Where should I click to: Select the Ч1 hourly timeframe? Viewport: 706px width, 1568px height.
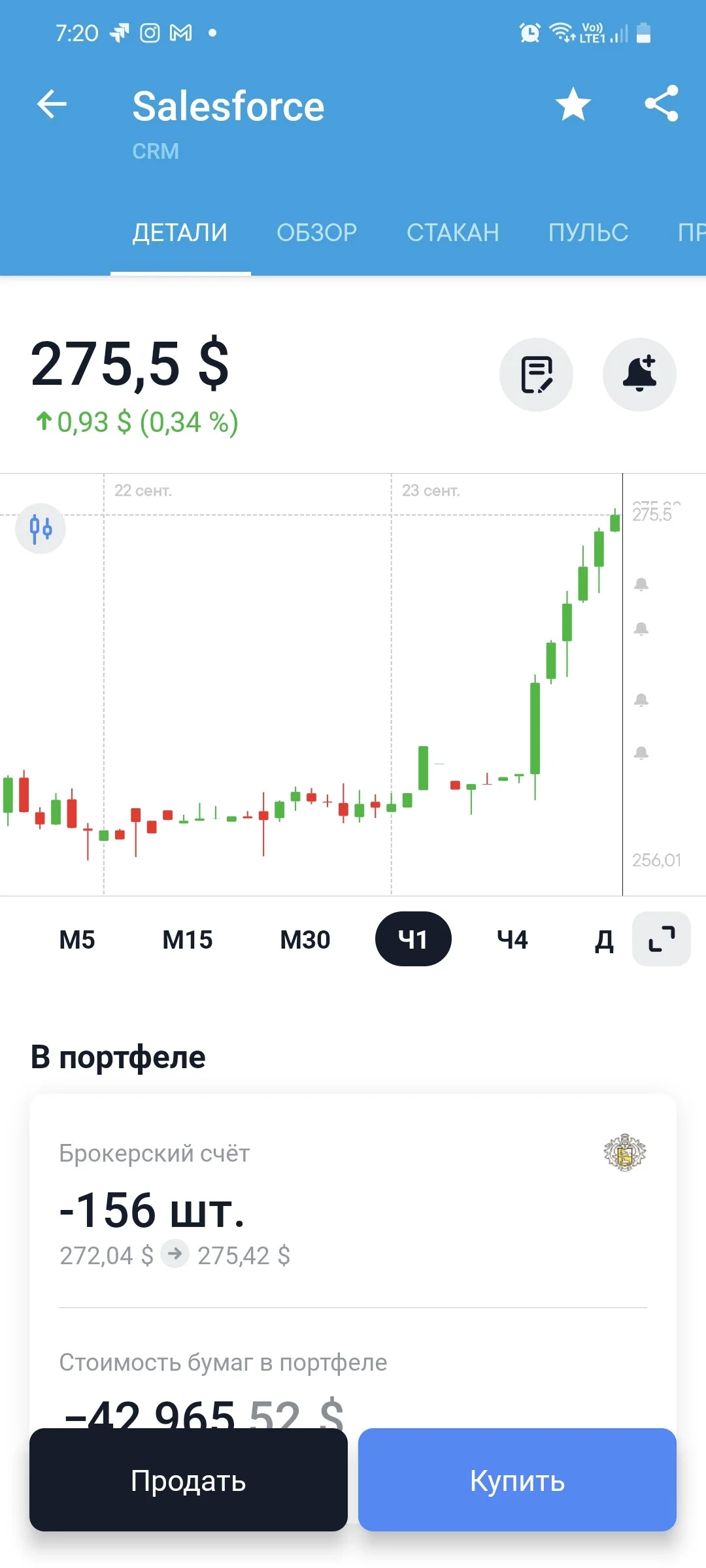pyautogui.click(x=413, y=939)
